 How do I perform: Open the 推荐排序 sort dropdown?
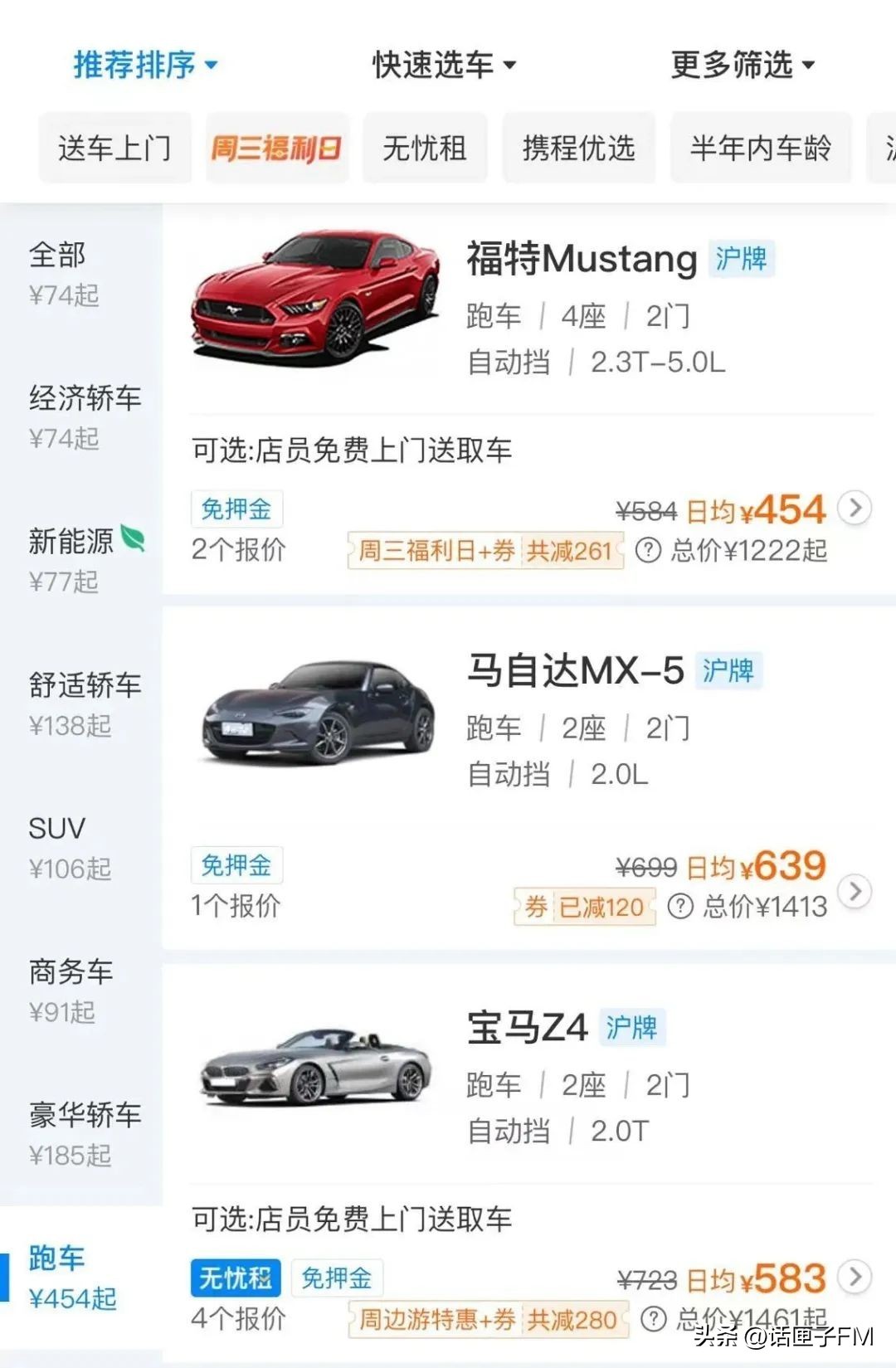(x=144, y=65)
